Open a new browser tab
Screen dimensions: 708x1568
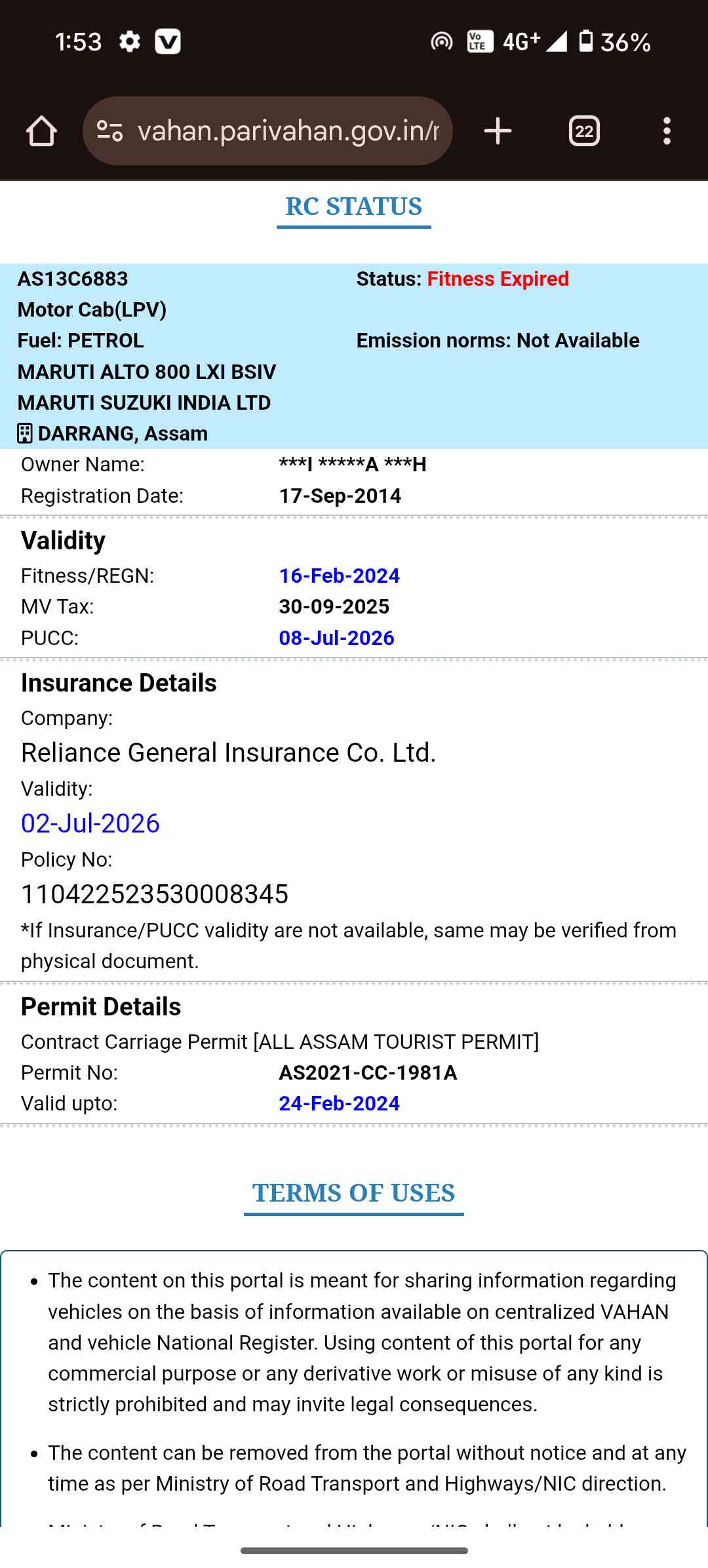coord(498,131)
